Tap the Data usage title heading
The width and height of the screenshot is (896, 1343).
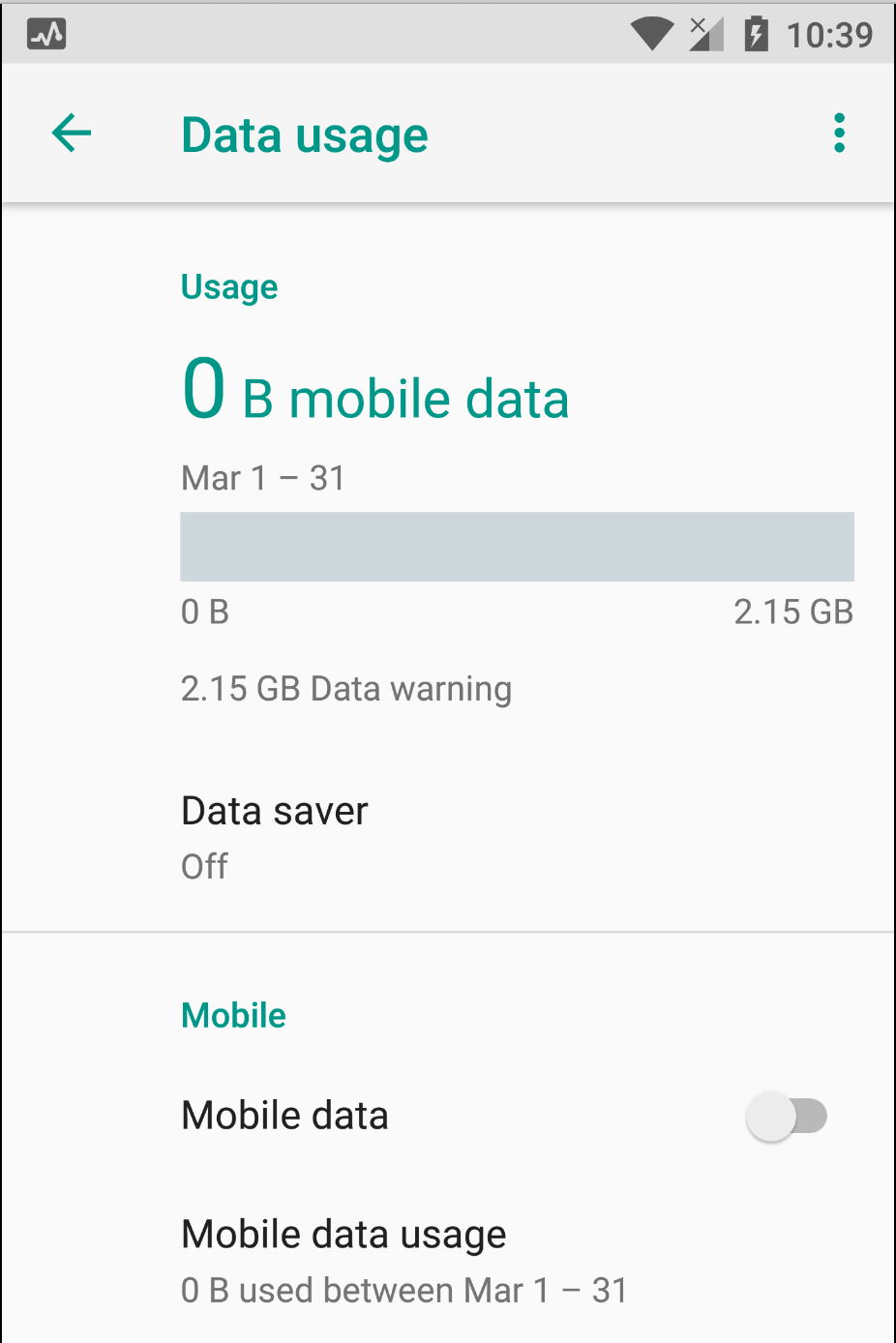(304, 134)
